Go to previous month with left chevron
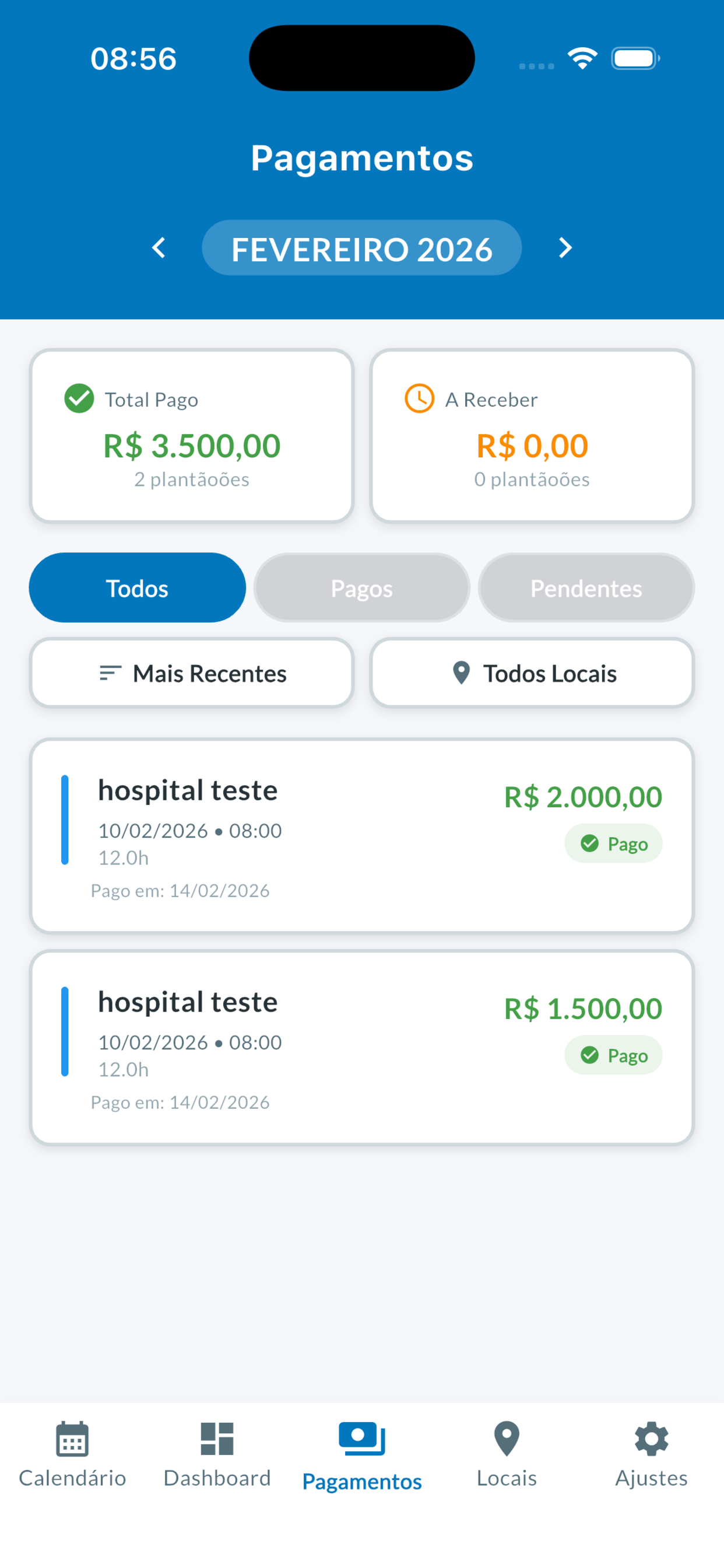The width and height of the screenshot is (724, 1568). (x=159, y=248)
